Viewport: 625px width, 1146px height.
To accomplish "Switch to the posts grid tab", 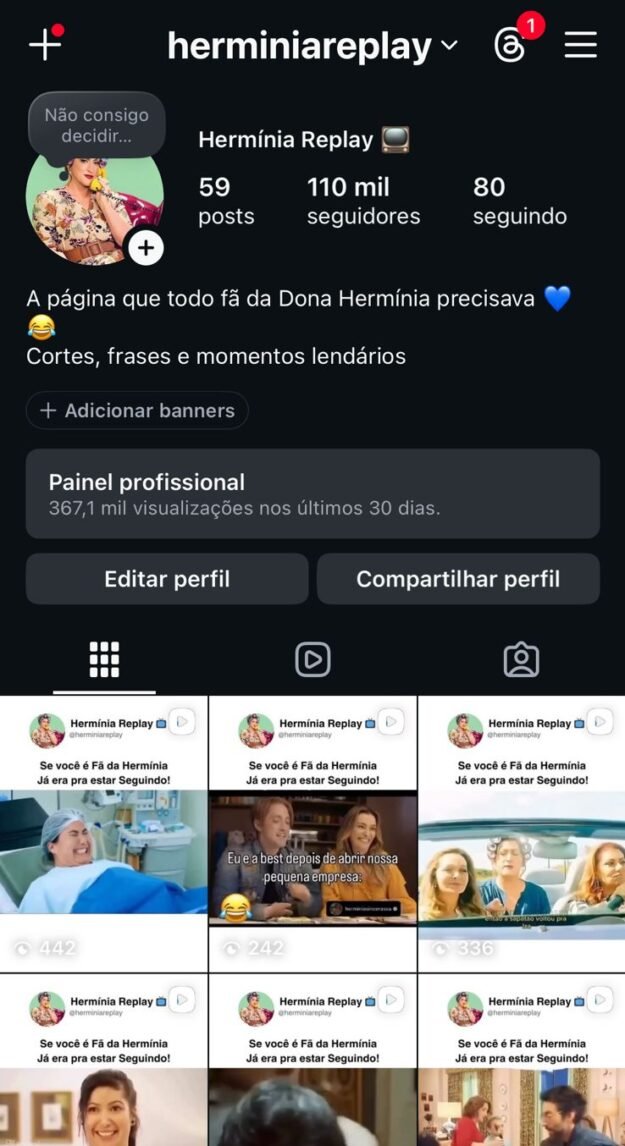I will point(104,660).
